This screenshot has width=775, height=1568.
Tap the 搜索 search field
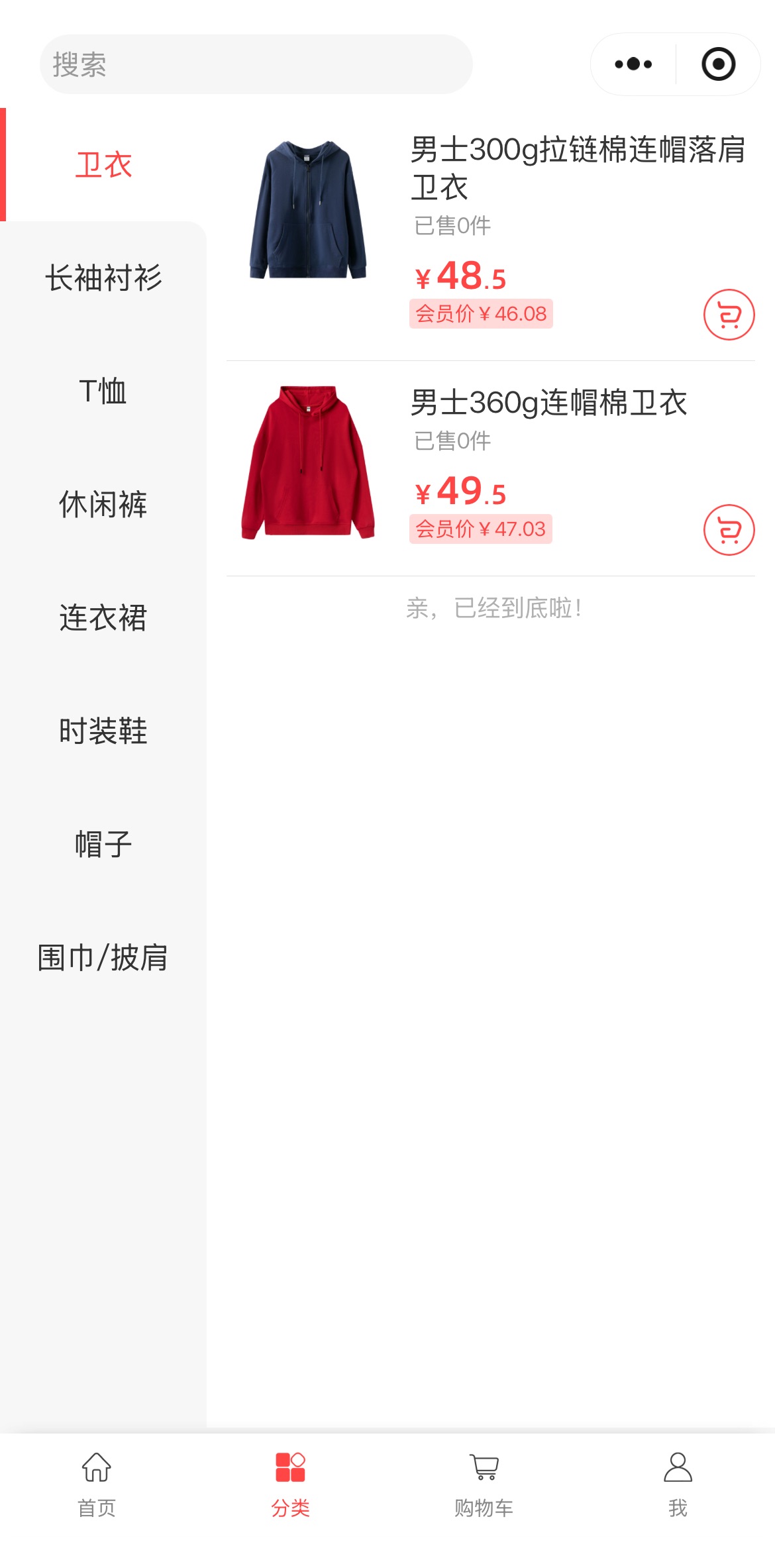pos(256,64)
